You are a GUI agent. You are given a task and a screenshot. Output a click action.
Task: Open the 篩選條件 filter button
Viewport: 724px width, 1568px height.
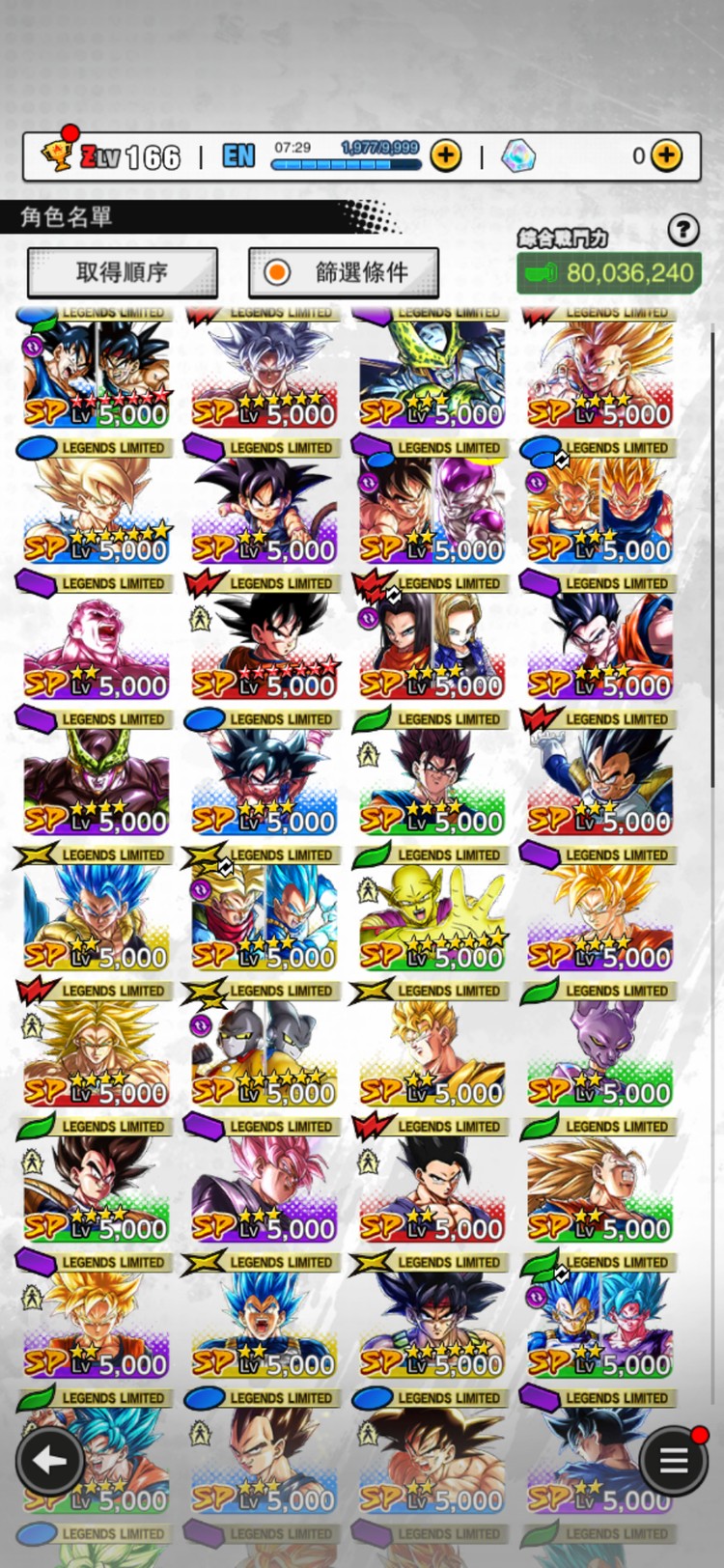344,272
